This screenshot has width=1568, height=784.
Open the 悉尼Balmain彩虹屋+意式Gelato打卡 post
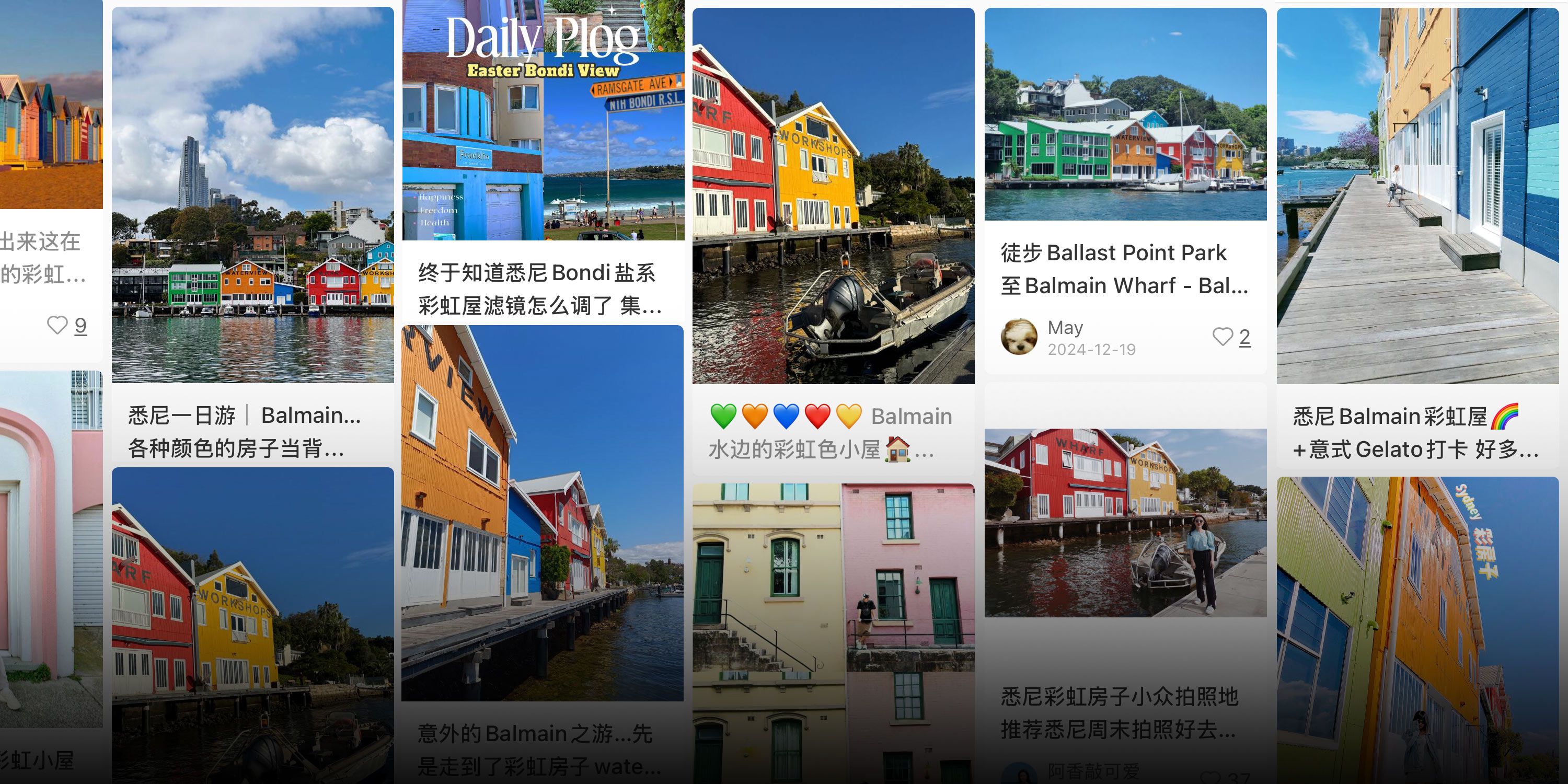[x=1417, y=196]
